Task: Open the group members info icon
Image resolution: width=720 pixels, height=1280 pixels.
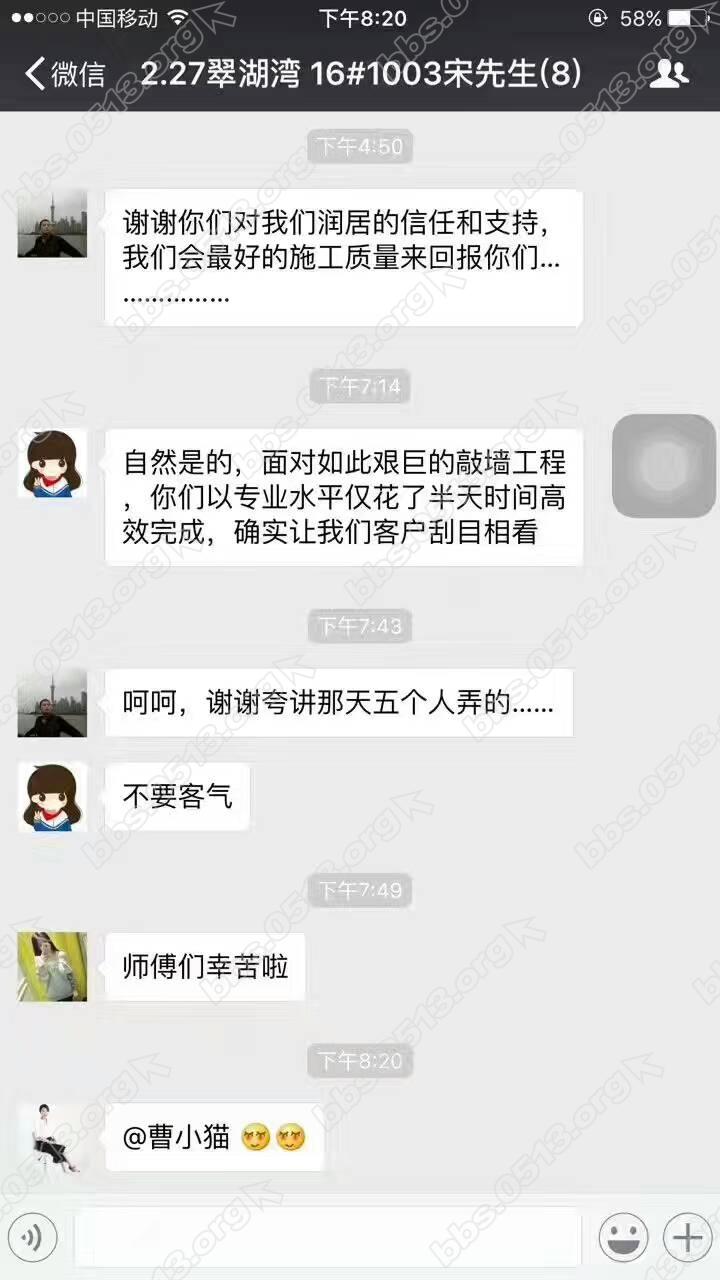Action: [x=668, y=74]
